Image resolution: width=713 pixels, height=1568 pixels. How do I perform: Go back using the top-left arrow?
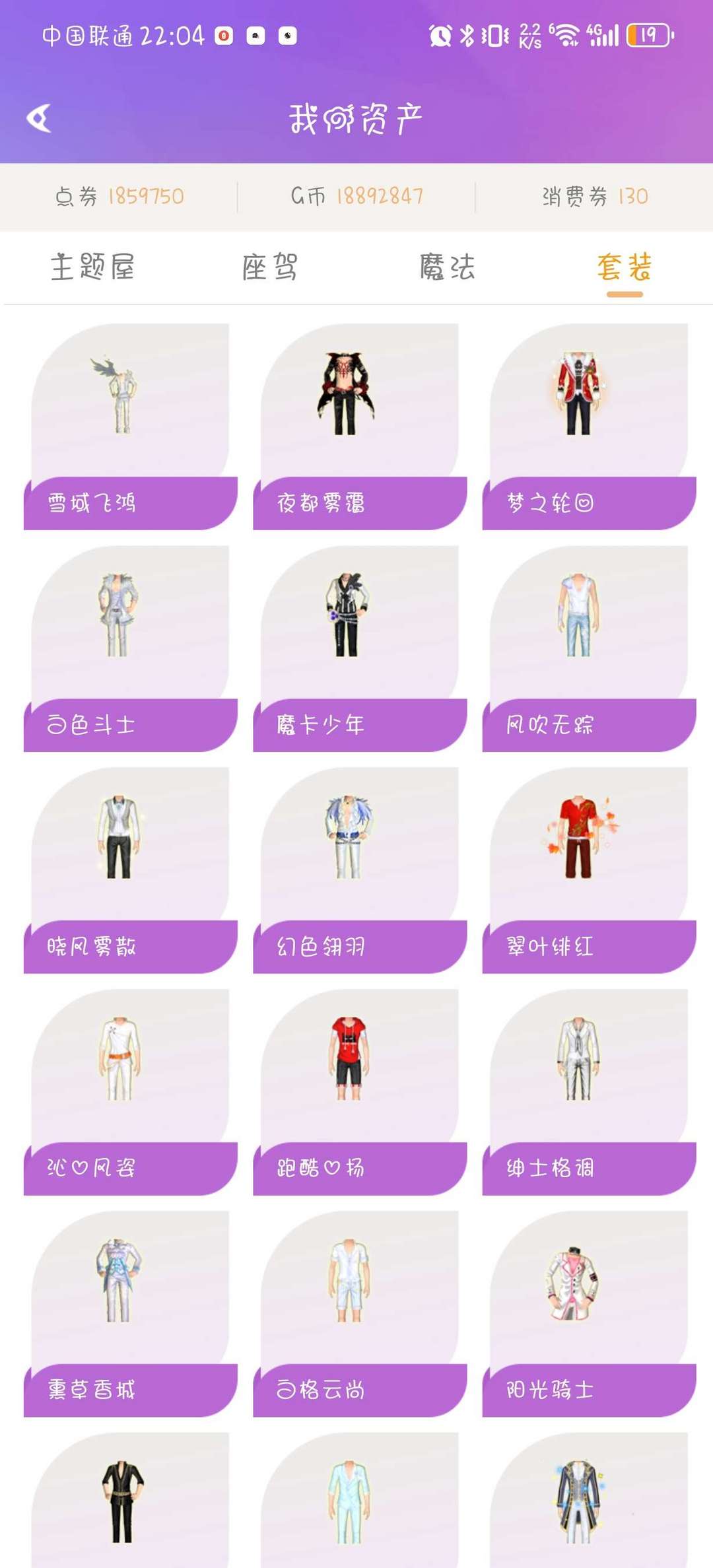tap(39, 119)
